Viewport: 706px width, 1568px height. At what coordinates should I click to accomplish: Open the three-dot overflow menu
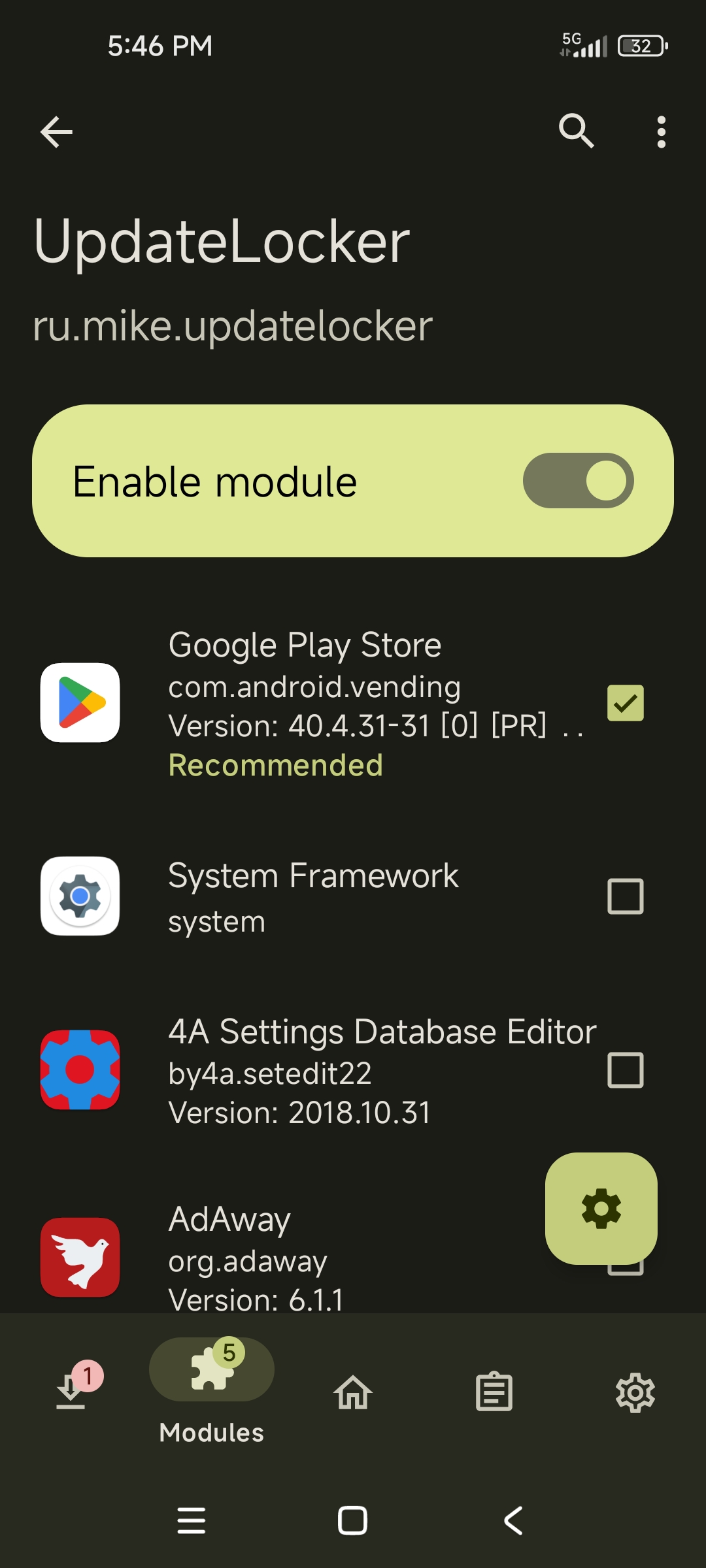tap(662, 132)
